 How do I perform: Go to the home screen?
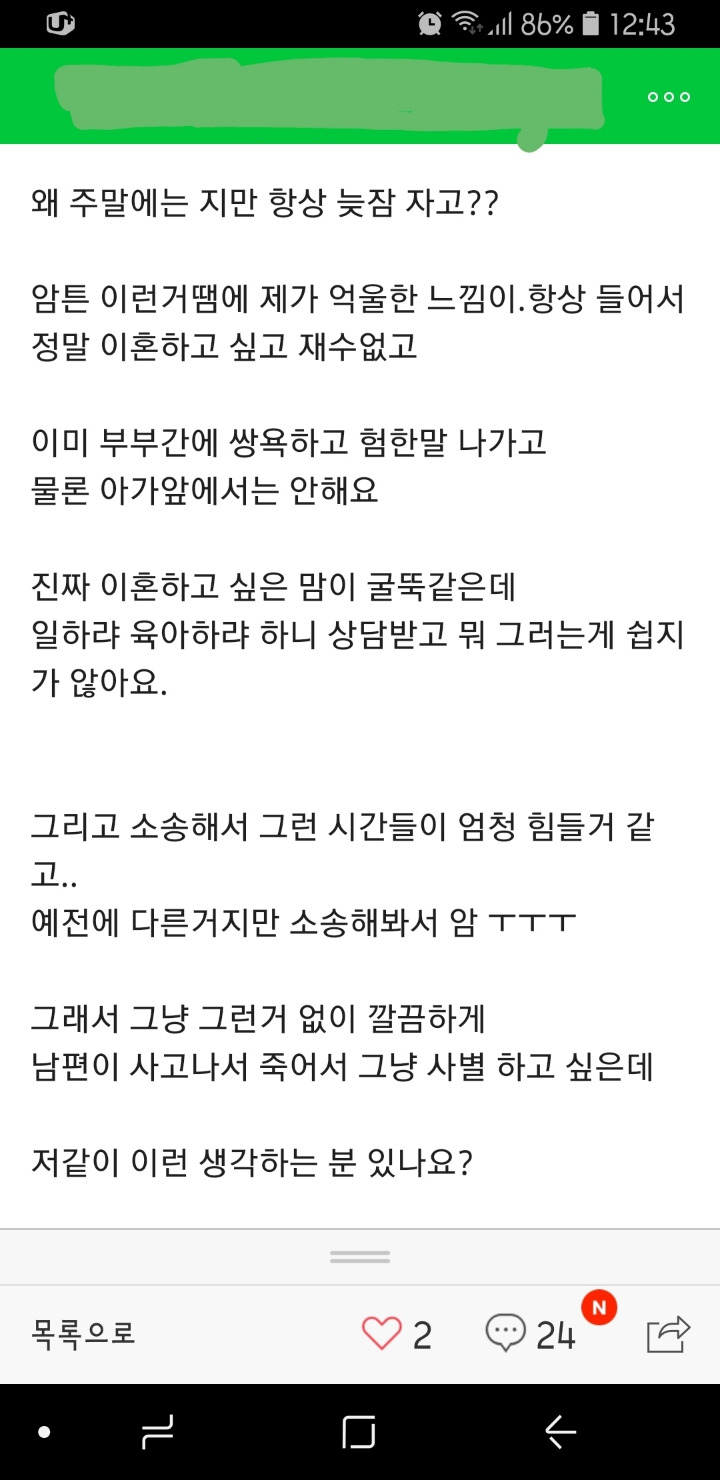[x=359, y=1432]
